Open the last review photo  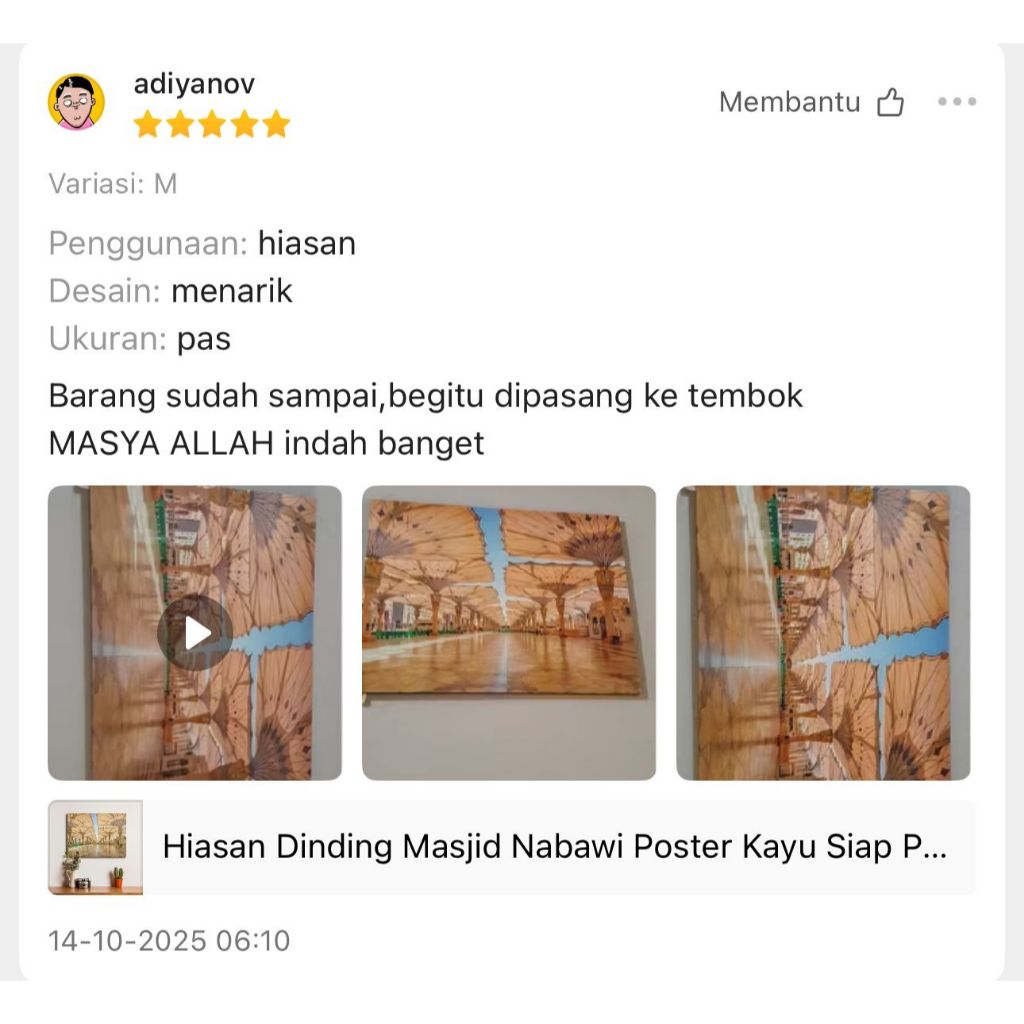click(822, 632)
